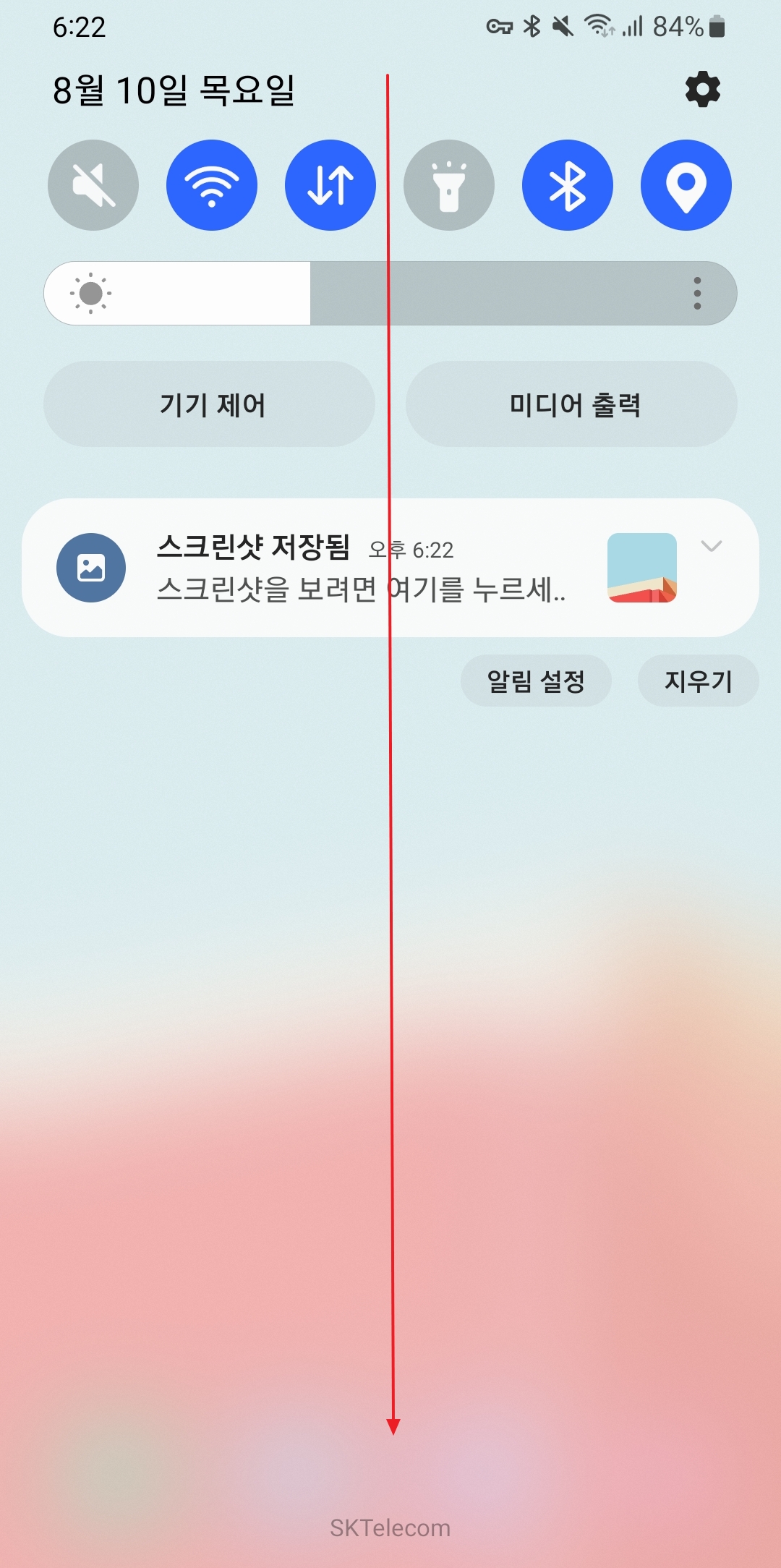This screenshot has height=1568, width=781.
Task: Select the Wi-Fi quick settings icon
Action: point(211,184)
